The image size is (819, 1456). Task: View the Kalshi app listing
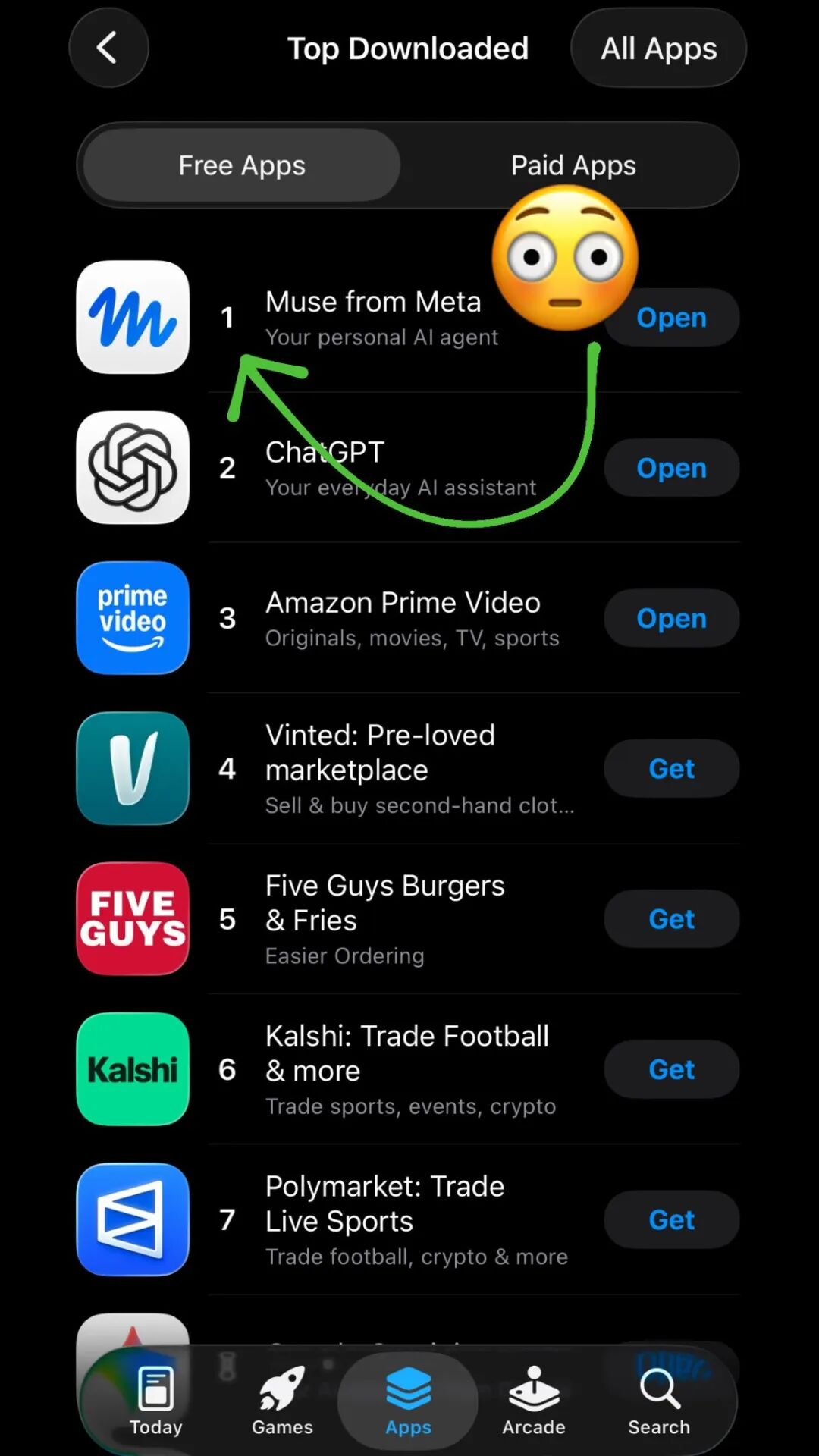click(334, 1069)
